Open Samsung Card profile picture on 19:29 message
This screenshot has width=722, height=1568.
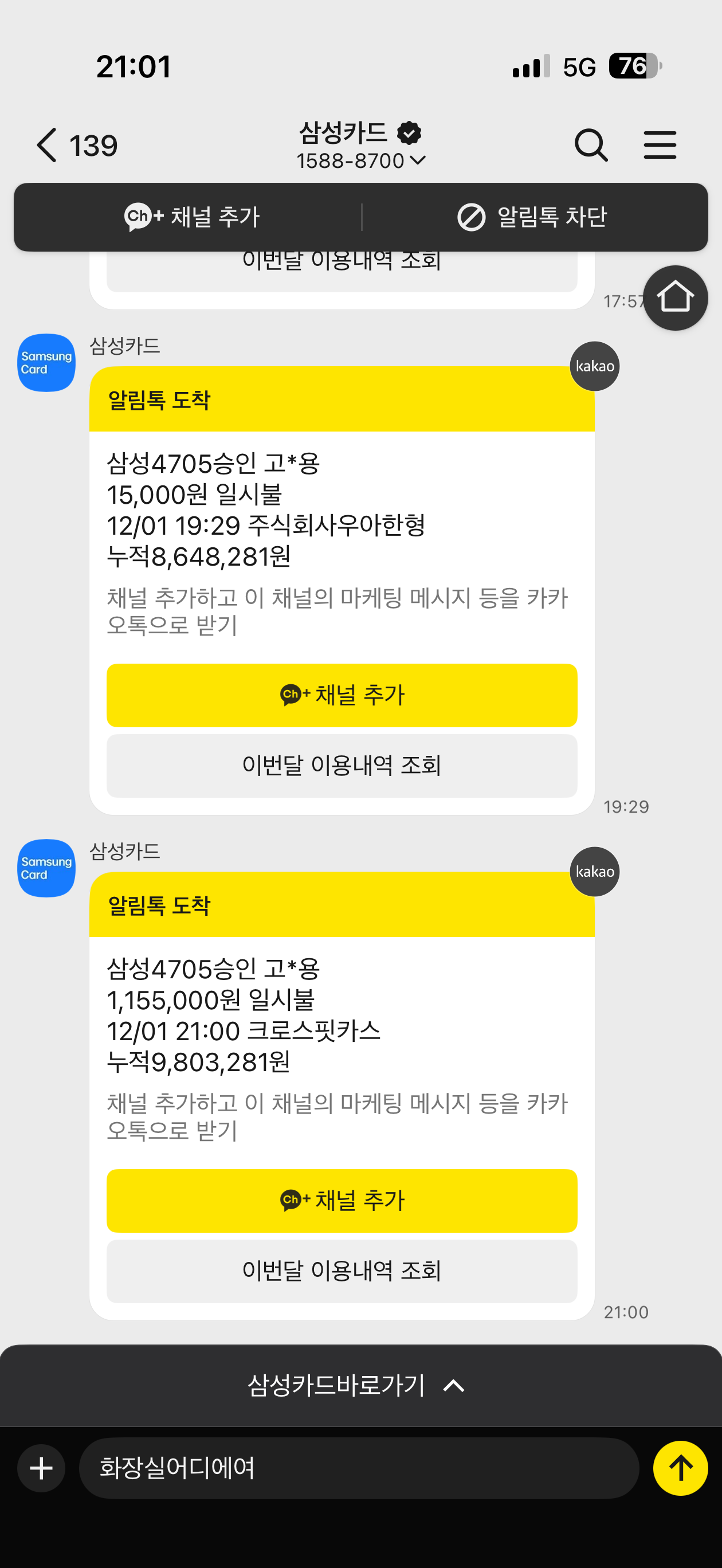point(46,363)
